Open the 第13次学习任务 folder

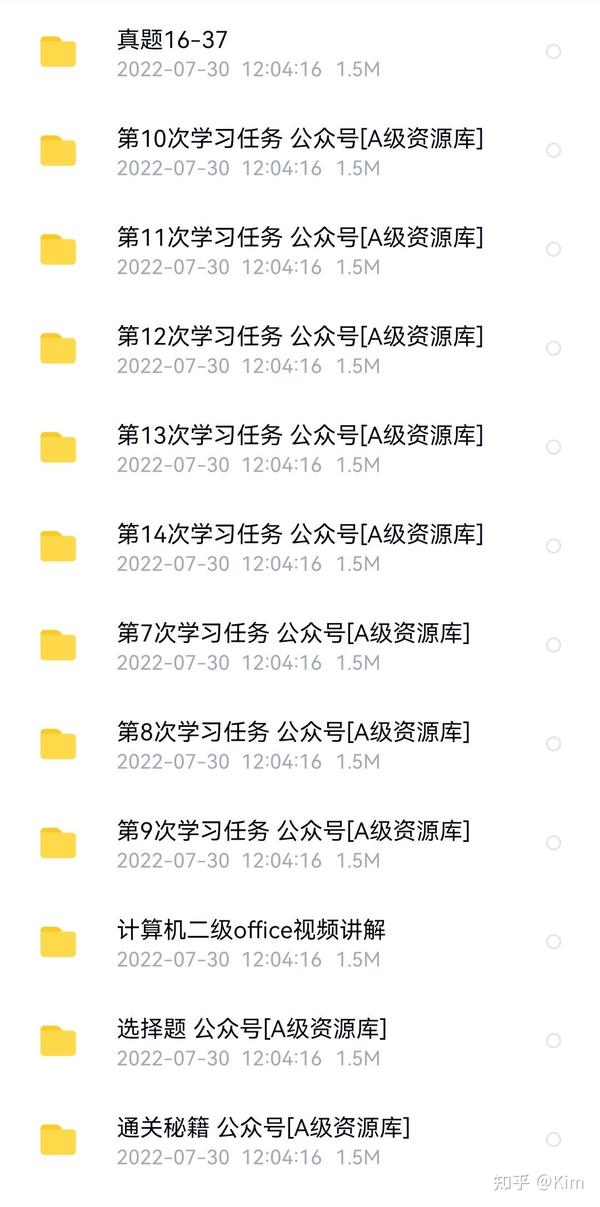300,448
